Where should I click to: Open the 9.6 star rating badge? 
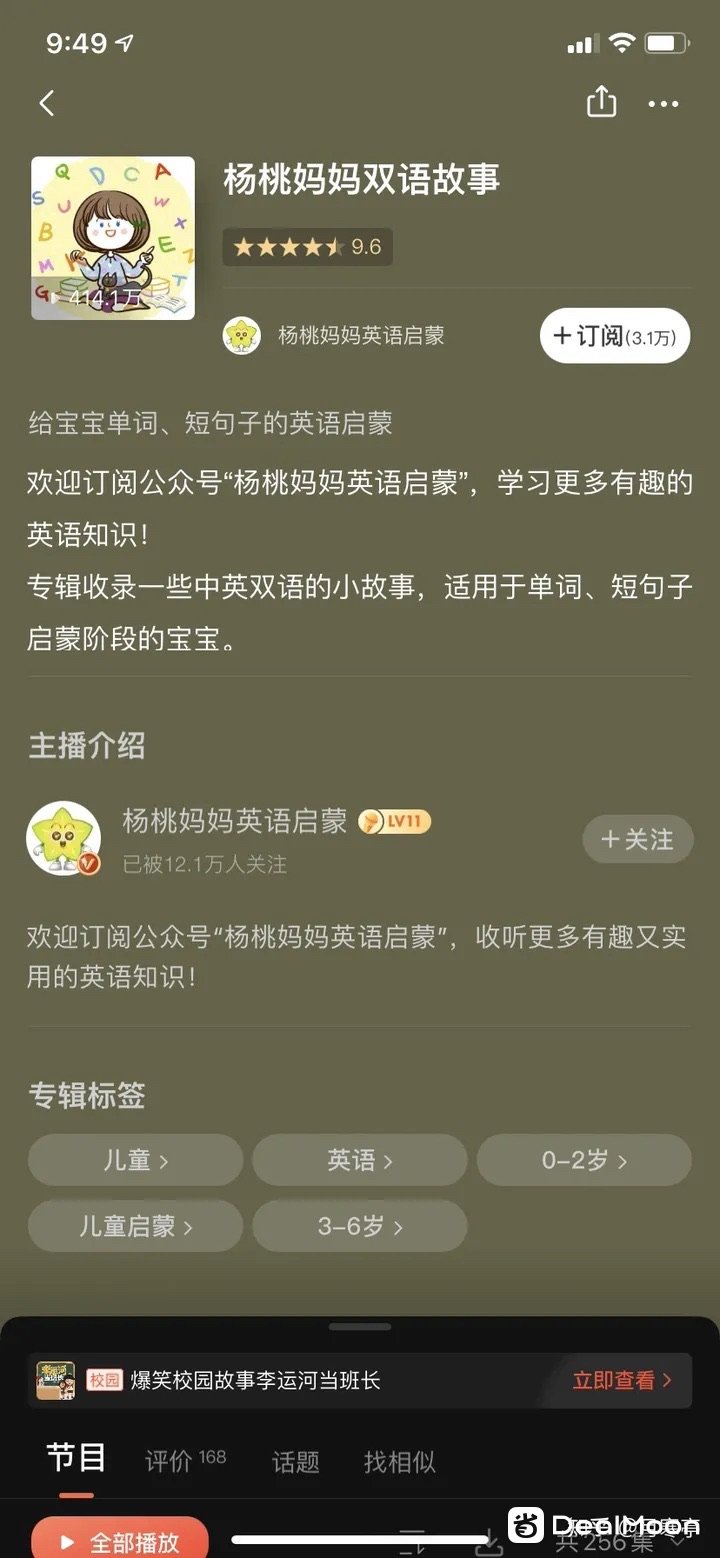coord(308,247)
